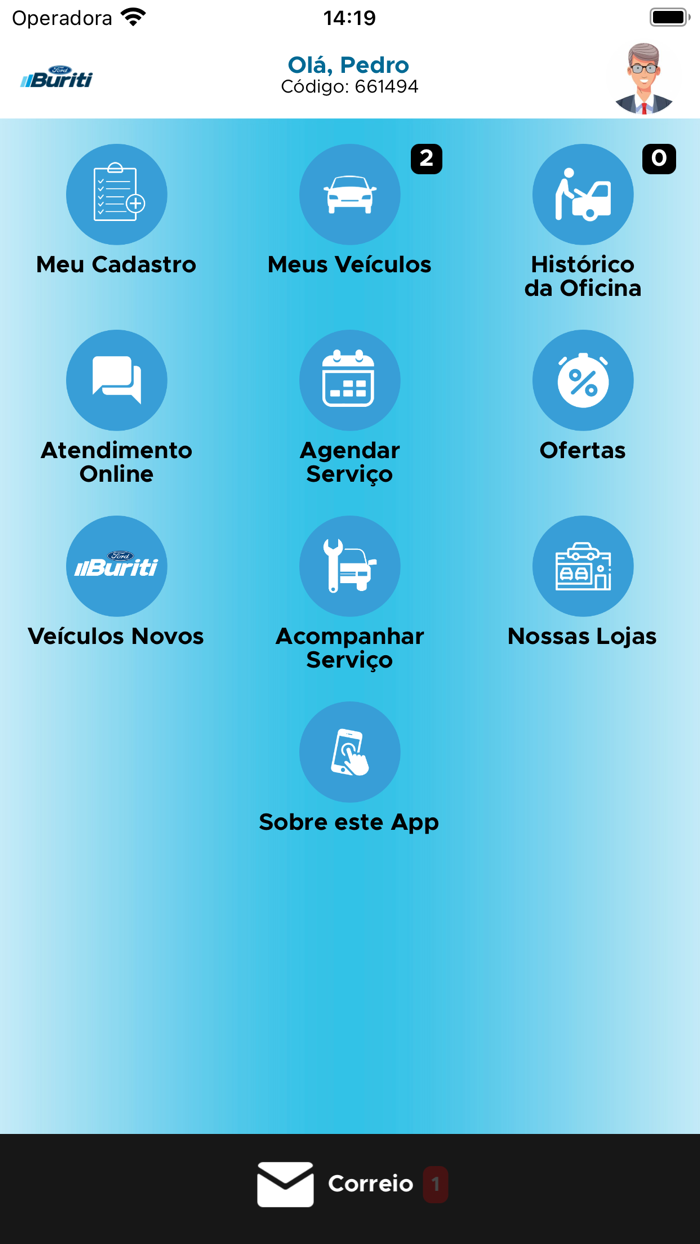Start Atendimento Online chat
700x1244 pixels.
click(116, 381)
